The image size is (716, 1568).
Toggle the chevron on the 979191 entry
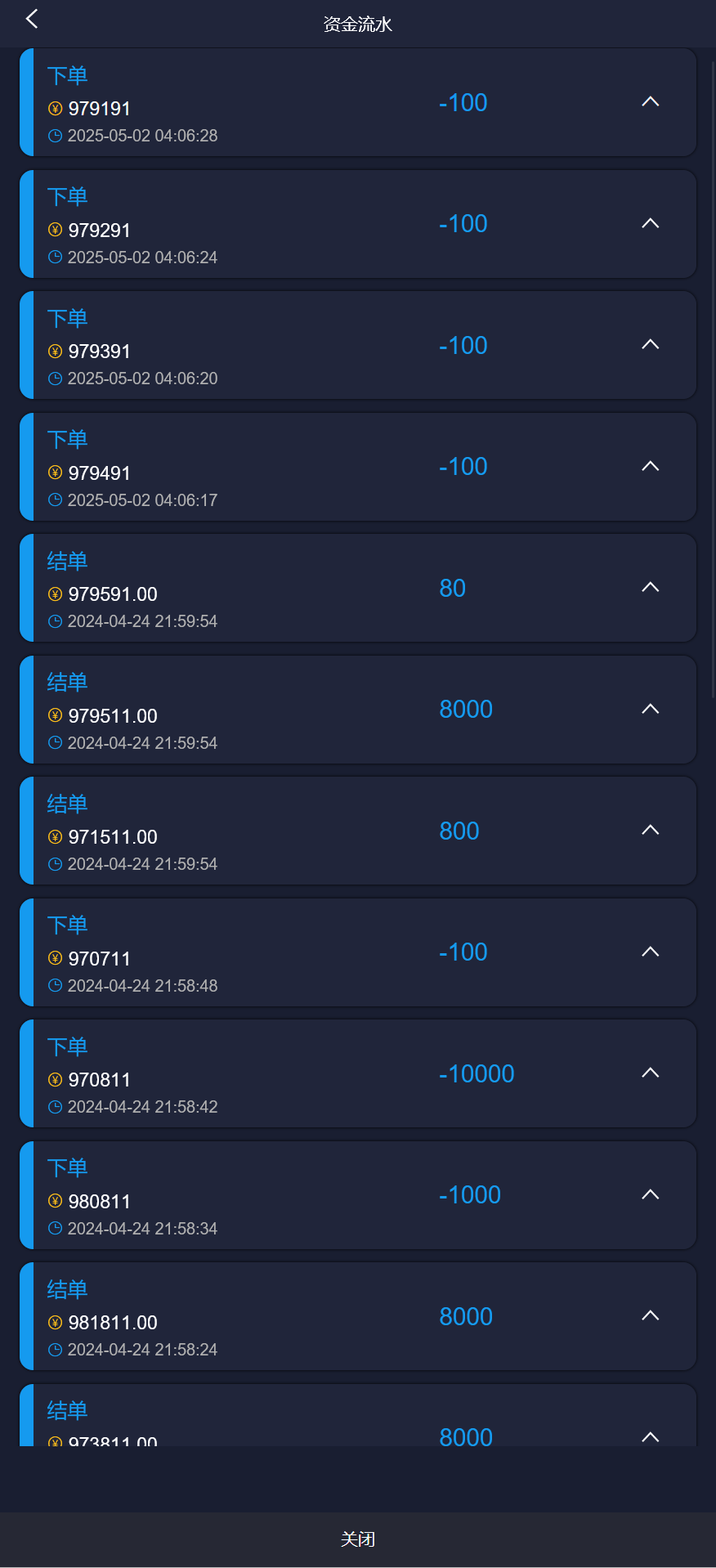(650, 102)
